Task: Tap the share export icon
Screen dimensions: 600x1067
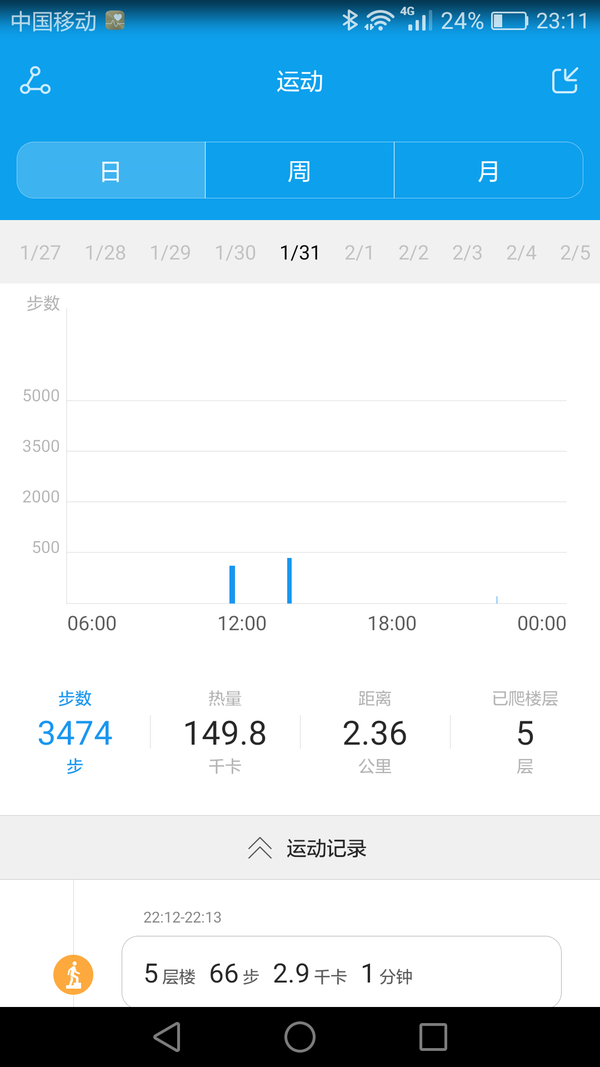Action: coord(565,80)
